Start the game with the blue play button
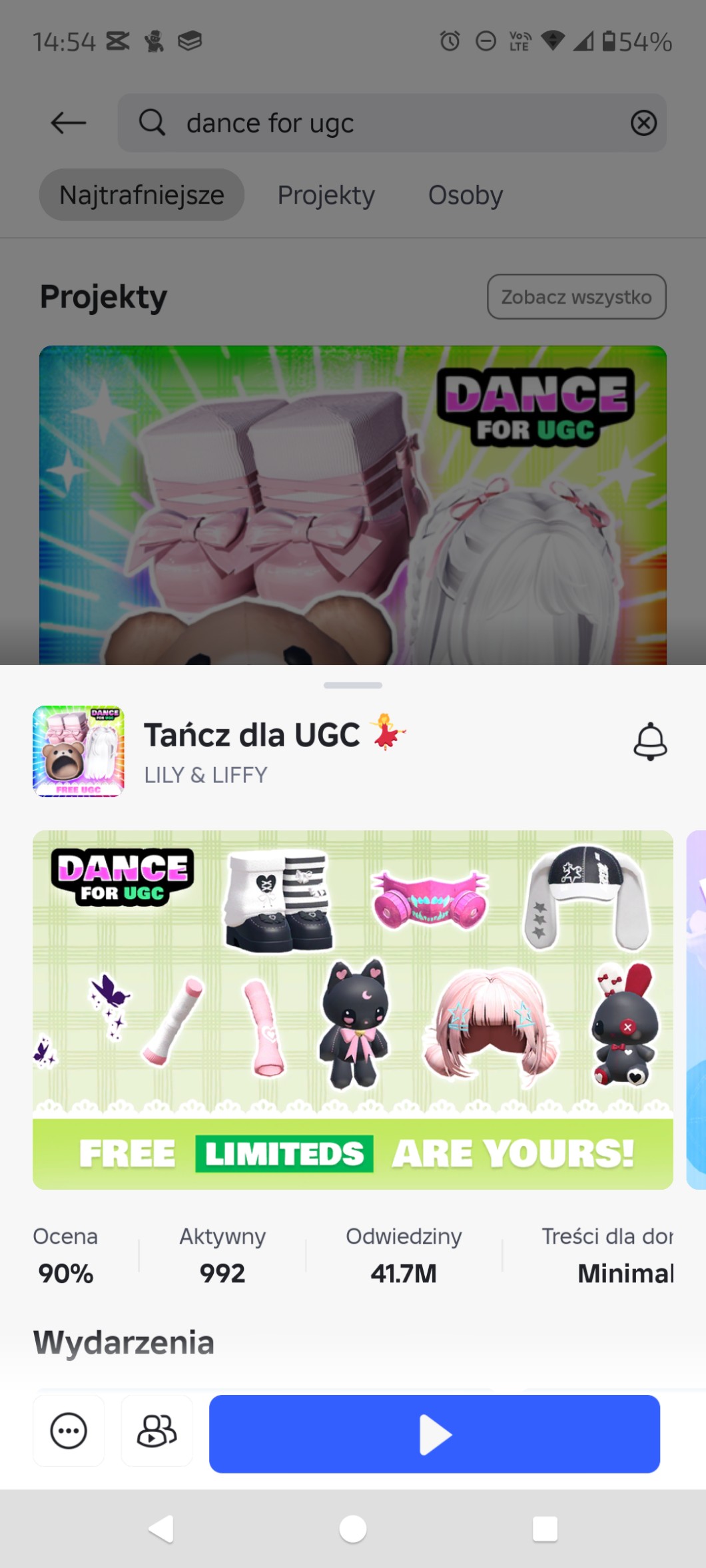706x1568 pixels. pos(434,1434)
